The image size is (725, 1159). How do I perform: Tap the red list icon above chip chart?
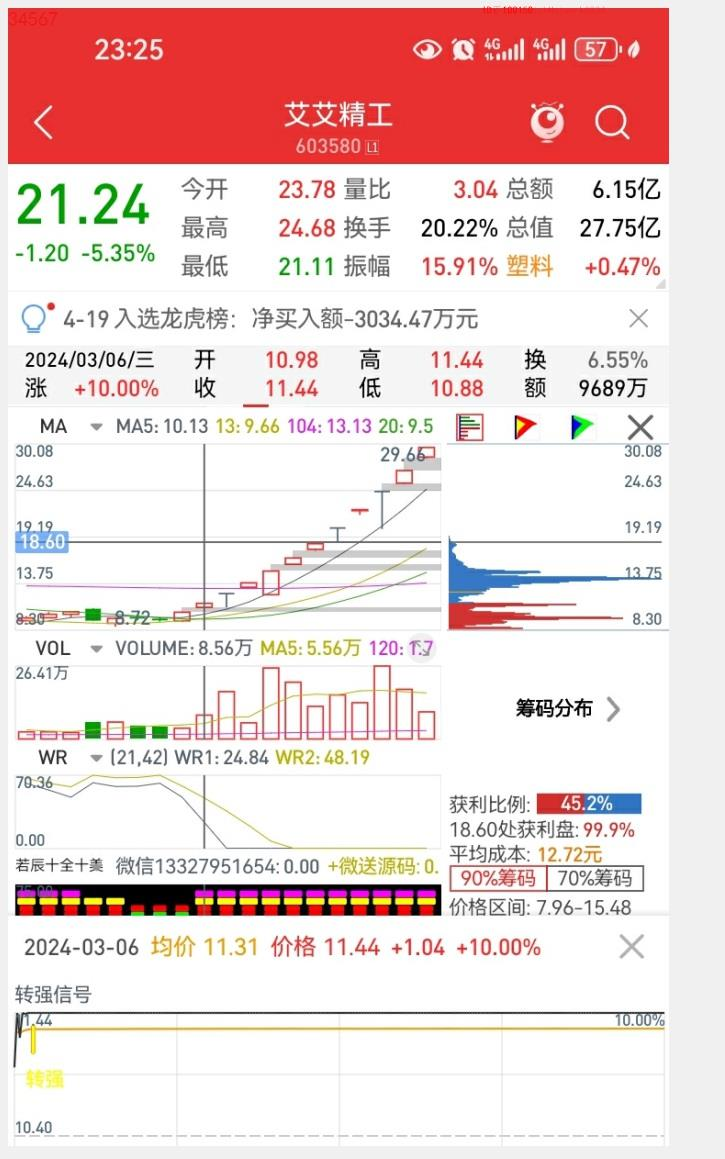click(x=469, y=427)
